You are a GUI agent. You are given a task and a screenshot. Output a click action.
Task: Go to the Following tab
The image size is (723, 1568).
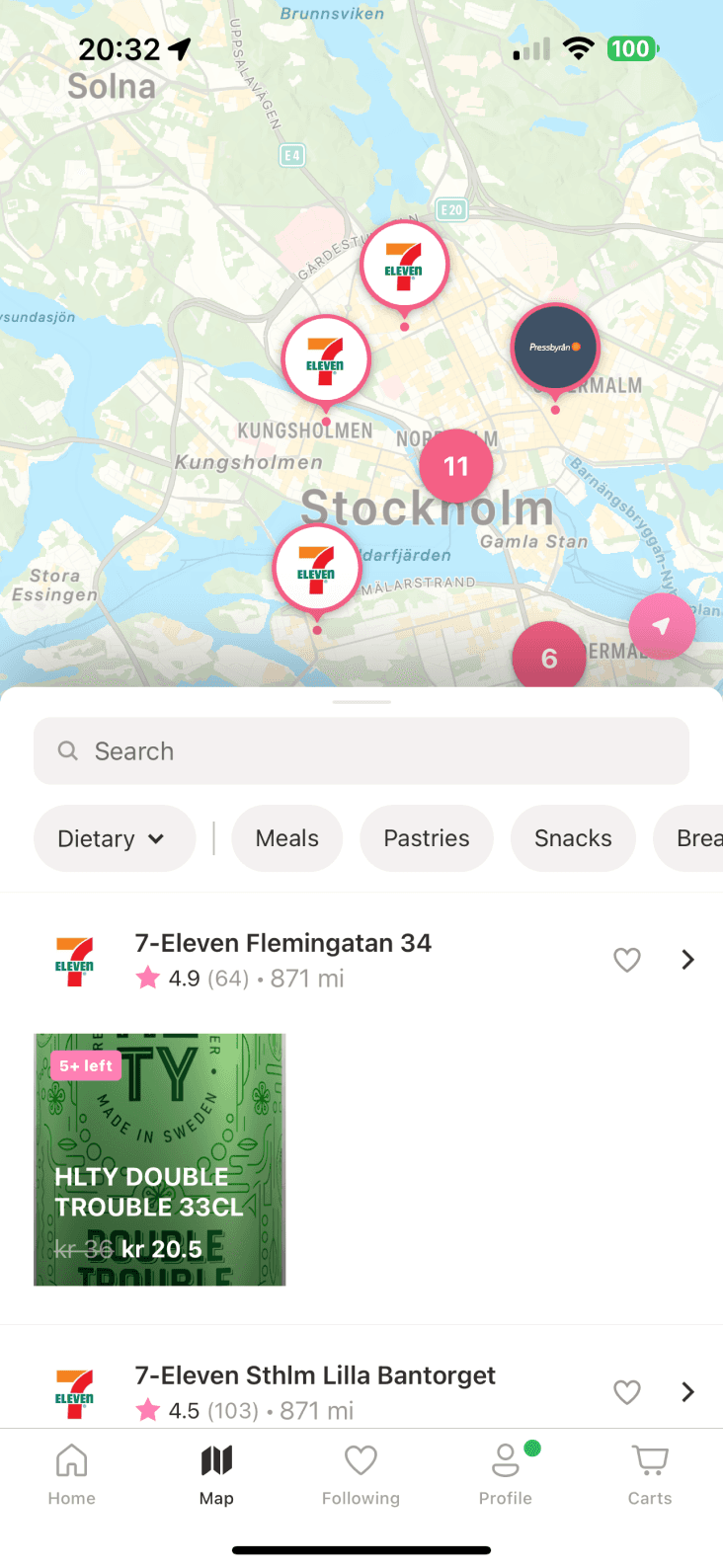(x=361, y=1475)
